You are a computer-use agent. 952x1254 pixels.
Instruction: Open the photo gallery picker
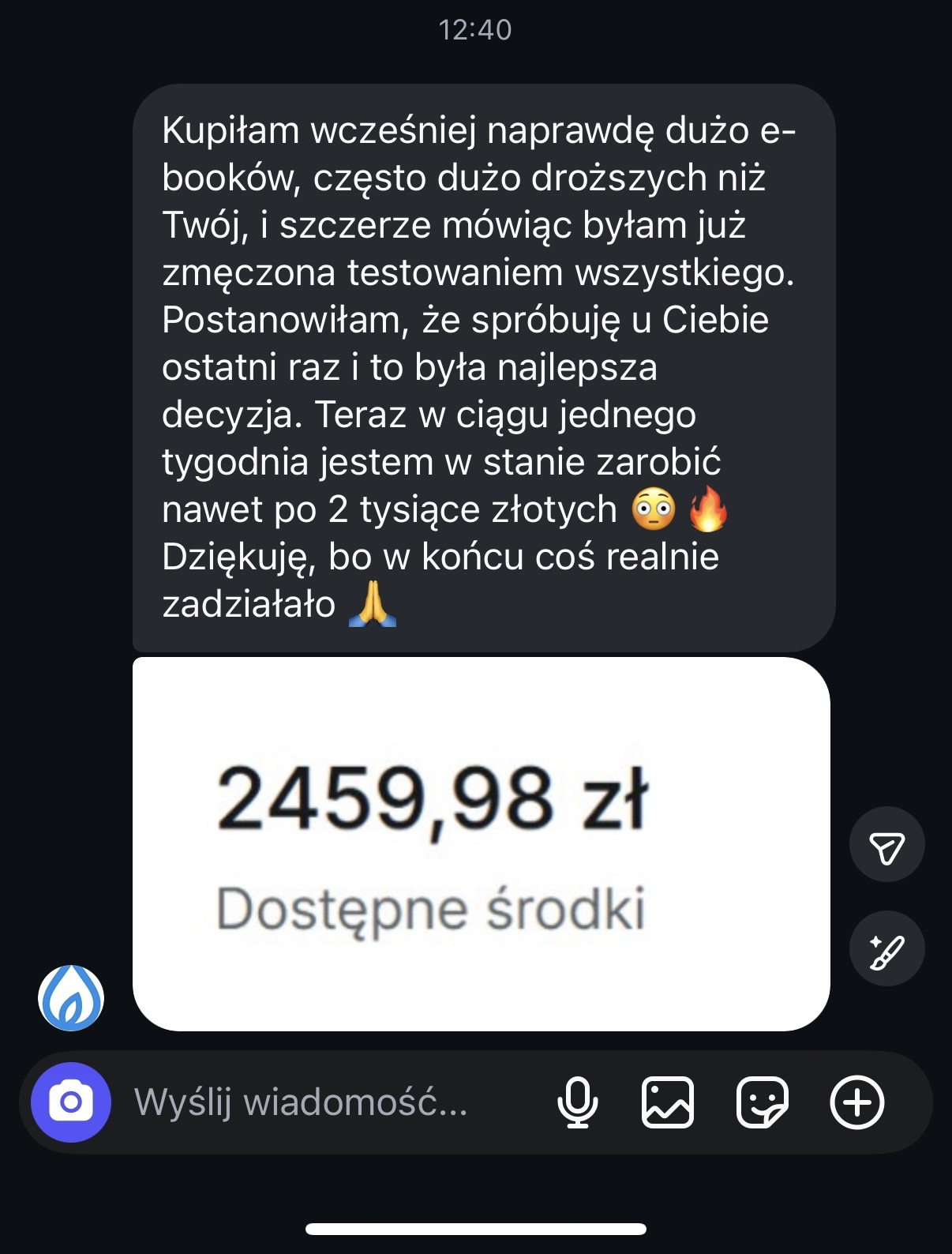(x=668, y=1102)
